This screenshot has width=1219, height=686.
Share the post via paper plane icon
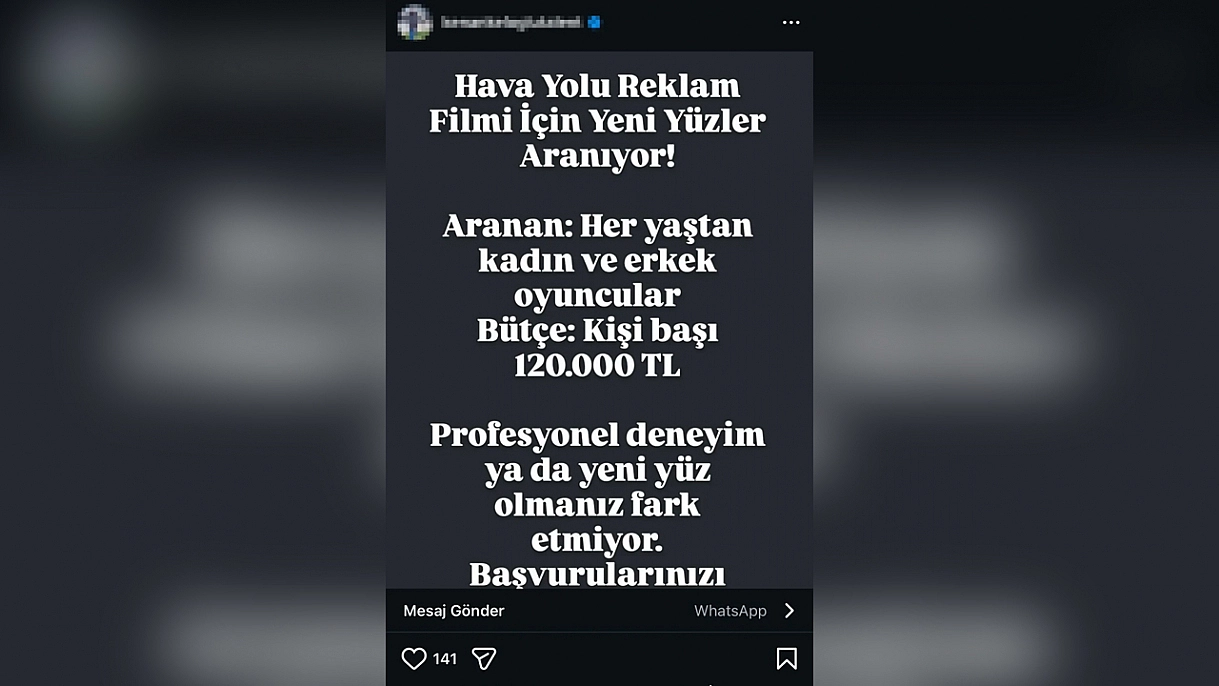[484, 658]
